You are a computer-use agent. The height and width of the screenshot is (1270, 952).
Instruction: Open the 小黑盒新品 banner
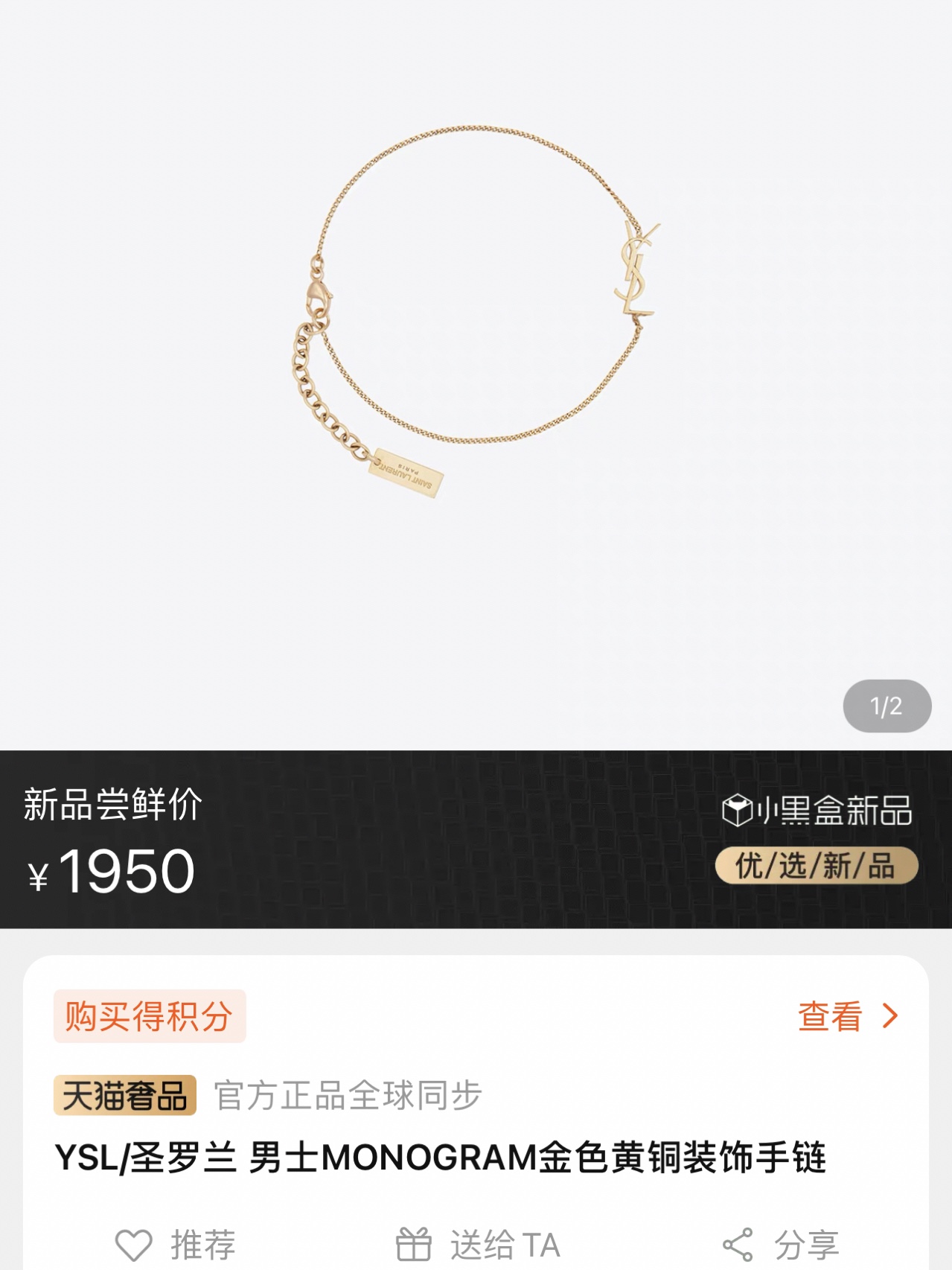[817, 811]
